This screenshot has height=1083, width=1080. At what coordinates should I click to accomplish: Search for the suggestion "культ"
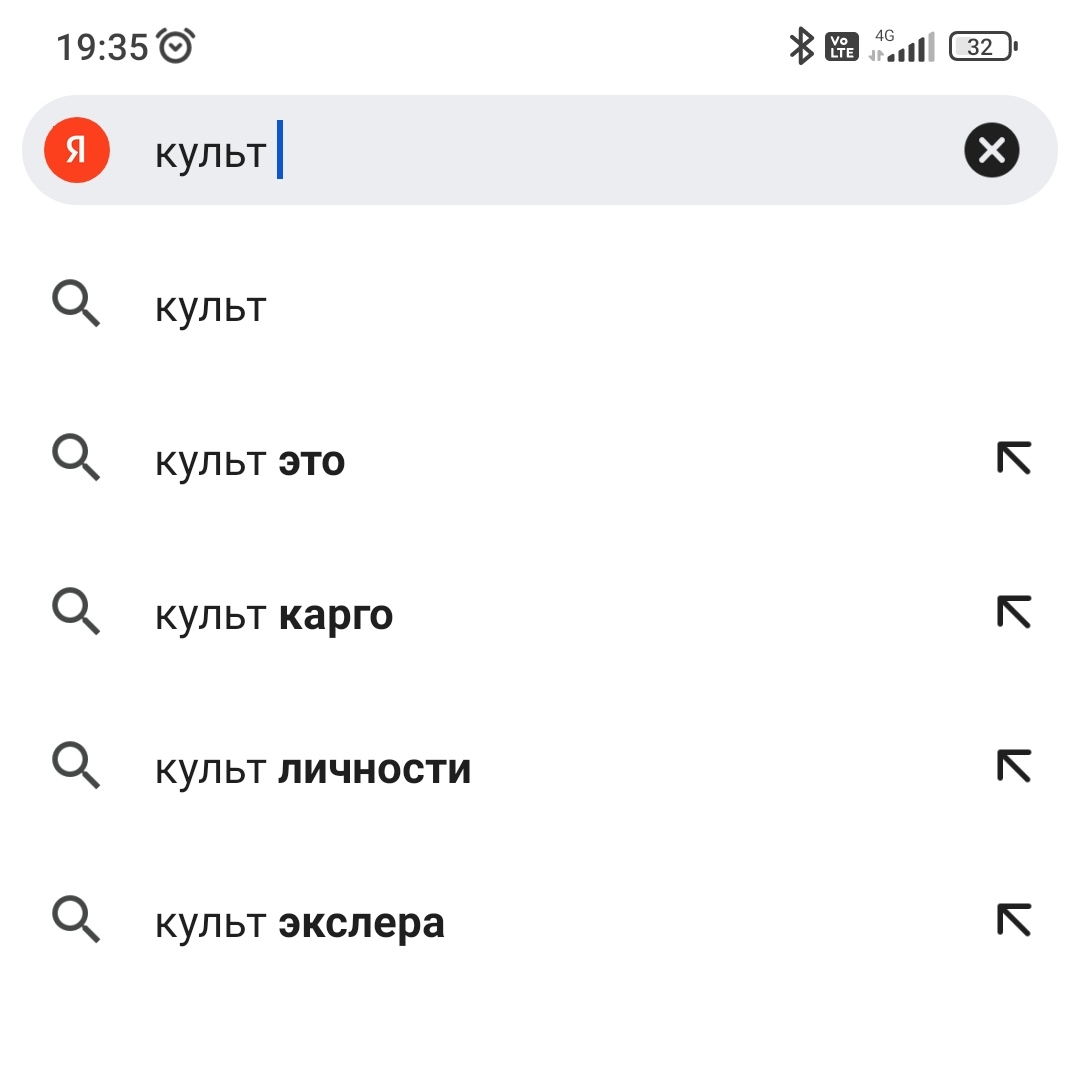pos(211,307)
